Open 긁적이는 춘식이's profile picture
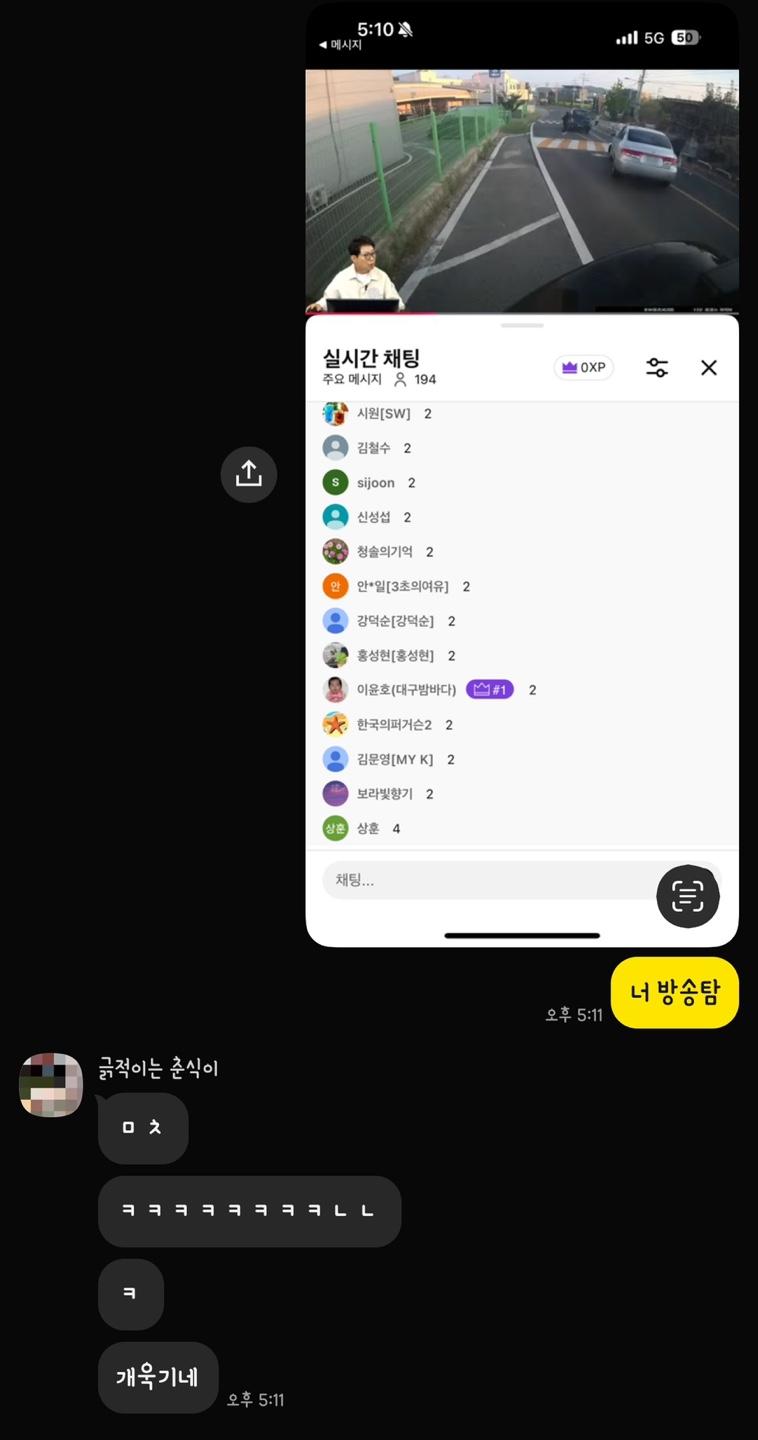The width and height of the screenshot is (758, 1440). (x=50, y=1084)
